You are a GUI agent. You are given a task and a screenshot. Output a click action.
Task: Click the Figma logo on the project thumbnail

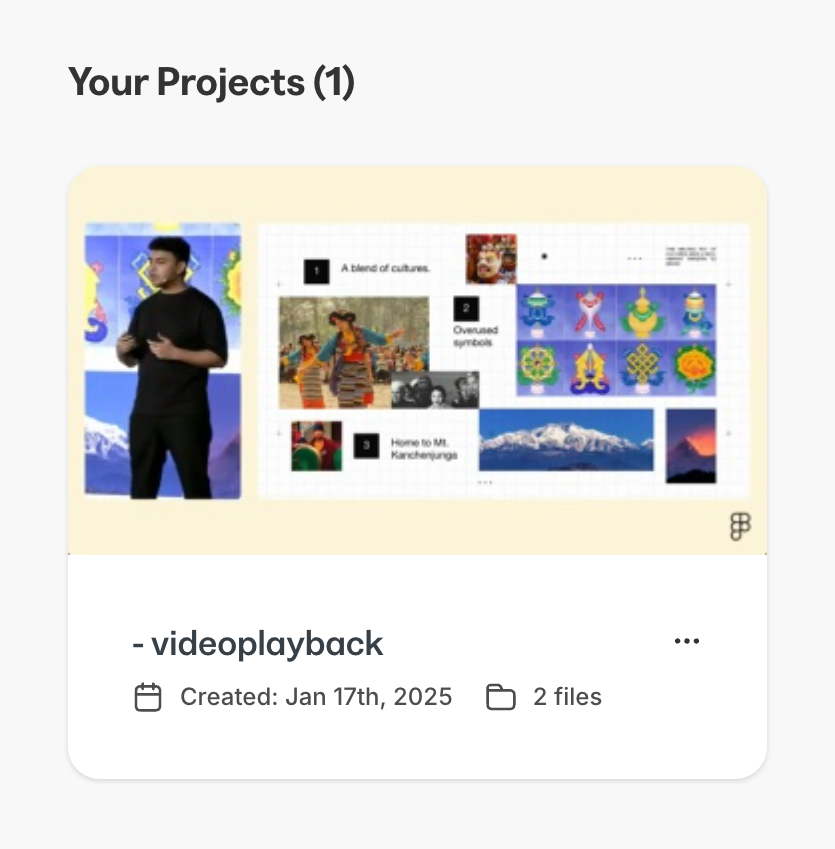pyautogui.click(x=739, y=527)
